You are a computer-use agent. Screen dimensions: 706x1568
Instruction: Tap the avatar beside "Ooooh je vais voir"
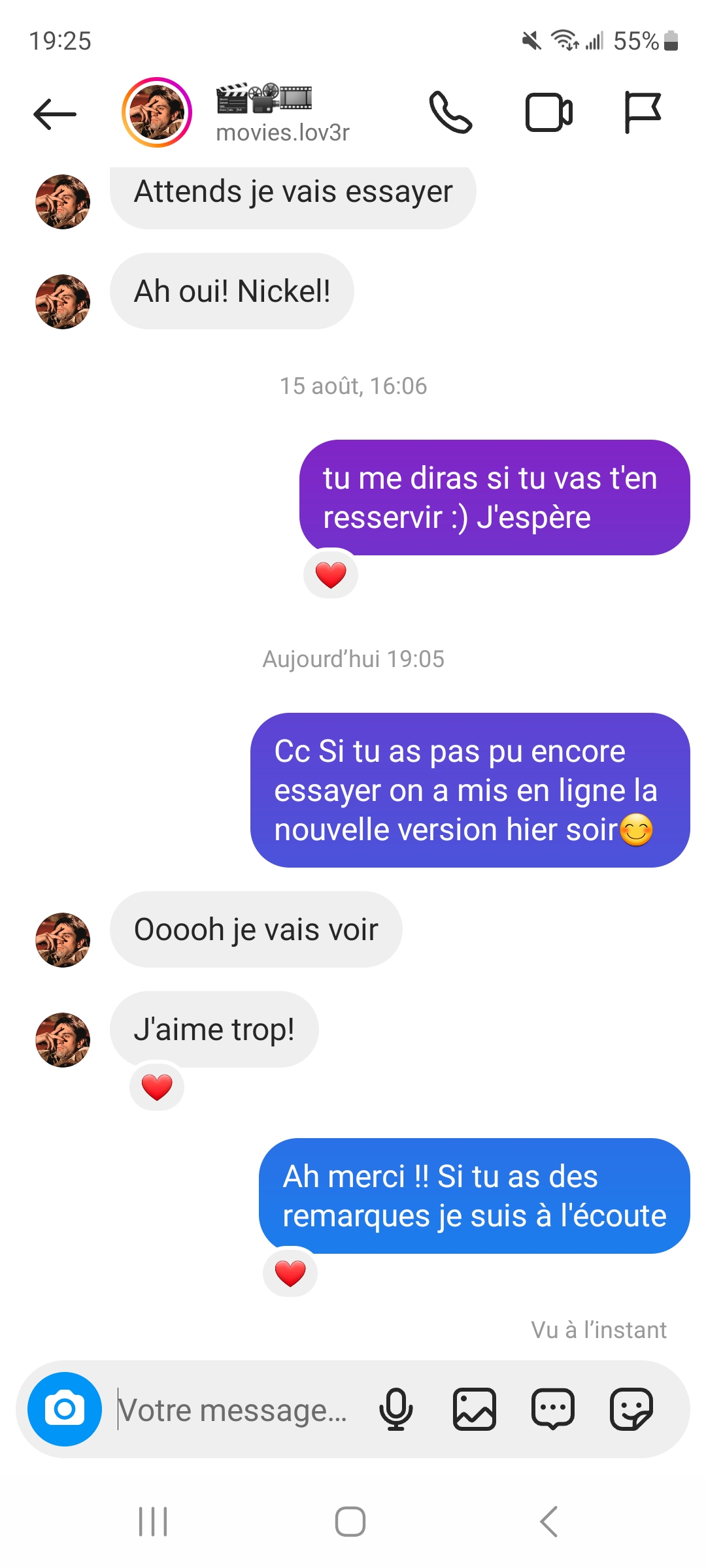pos(63,940)
